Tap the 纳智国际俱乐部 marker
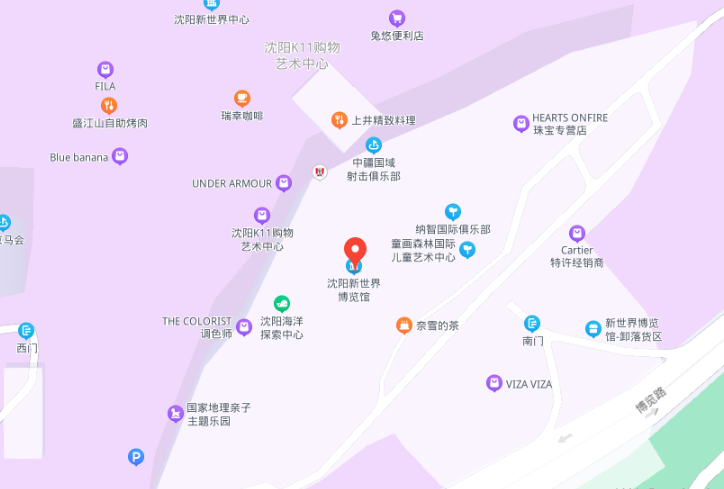This screenshot has height=489, width=724. tap(453, 211)
